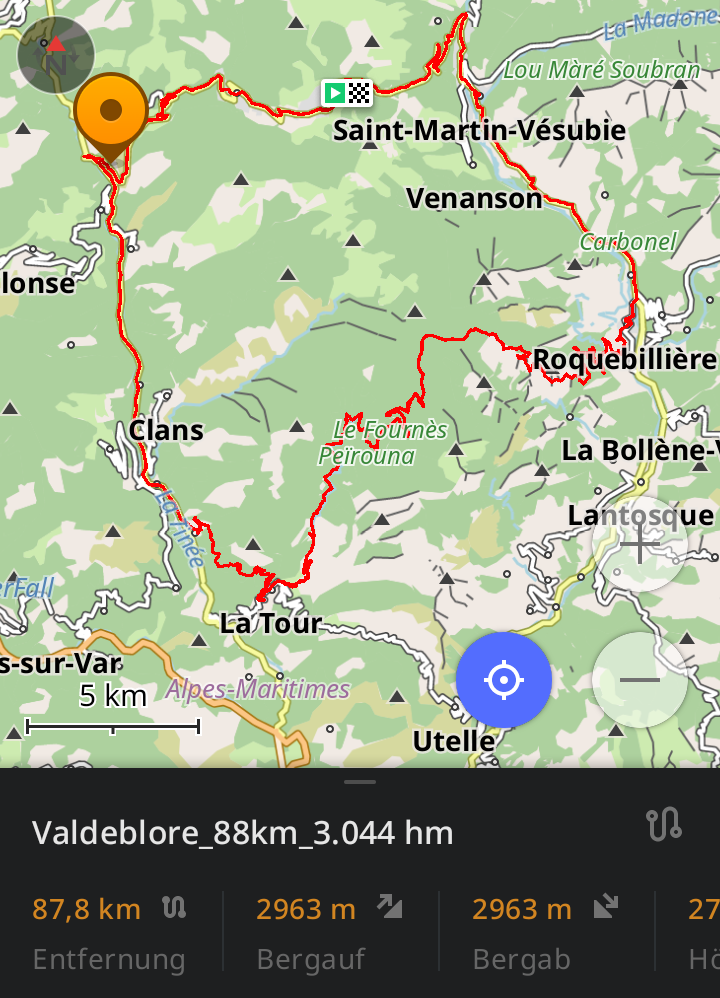
Task: Center the map on my location
Action: tap(504, 680)
